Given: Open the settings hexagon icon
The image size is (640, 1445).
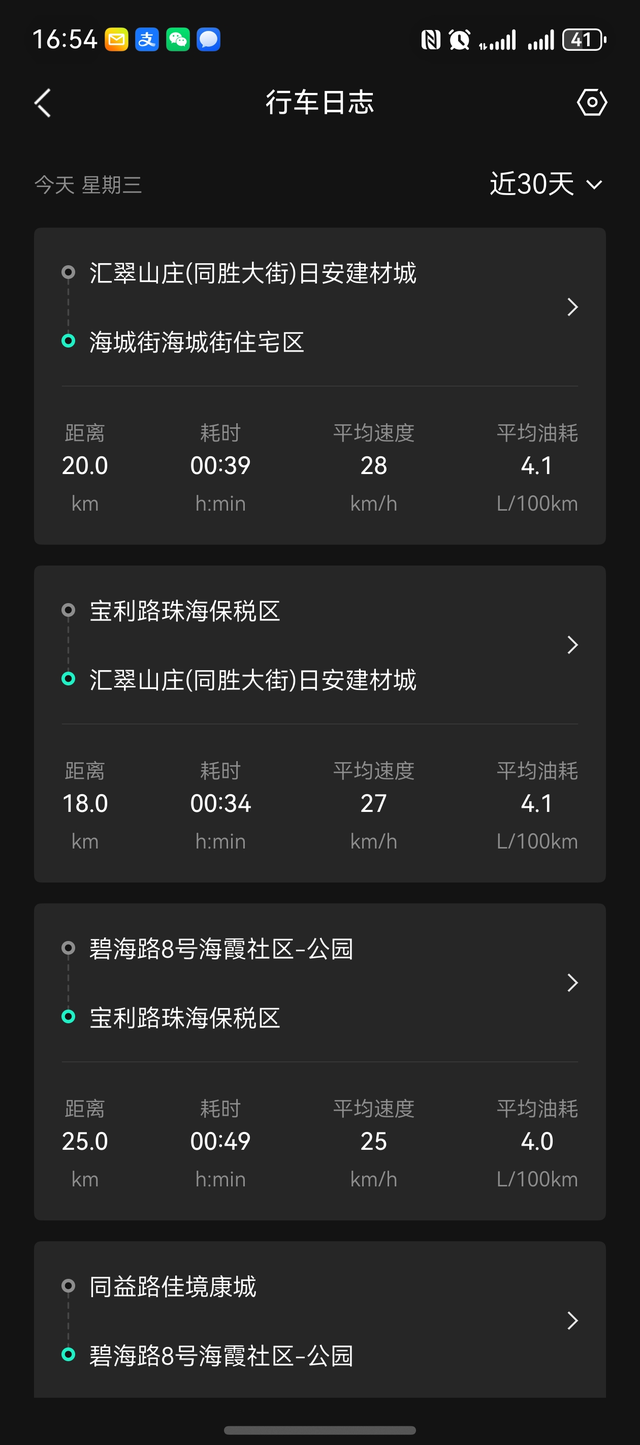Looking at the screenshot, I should tap(592, 102).
